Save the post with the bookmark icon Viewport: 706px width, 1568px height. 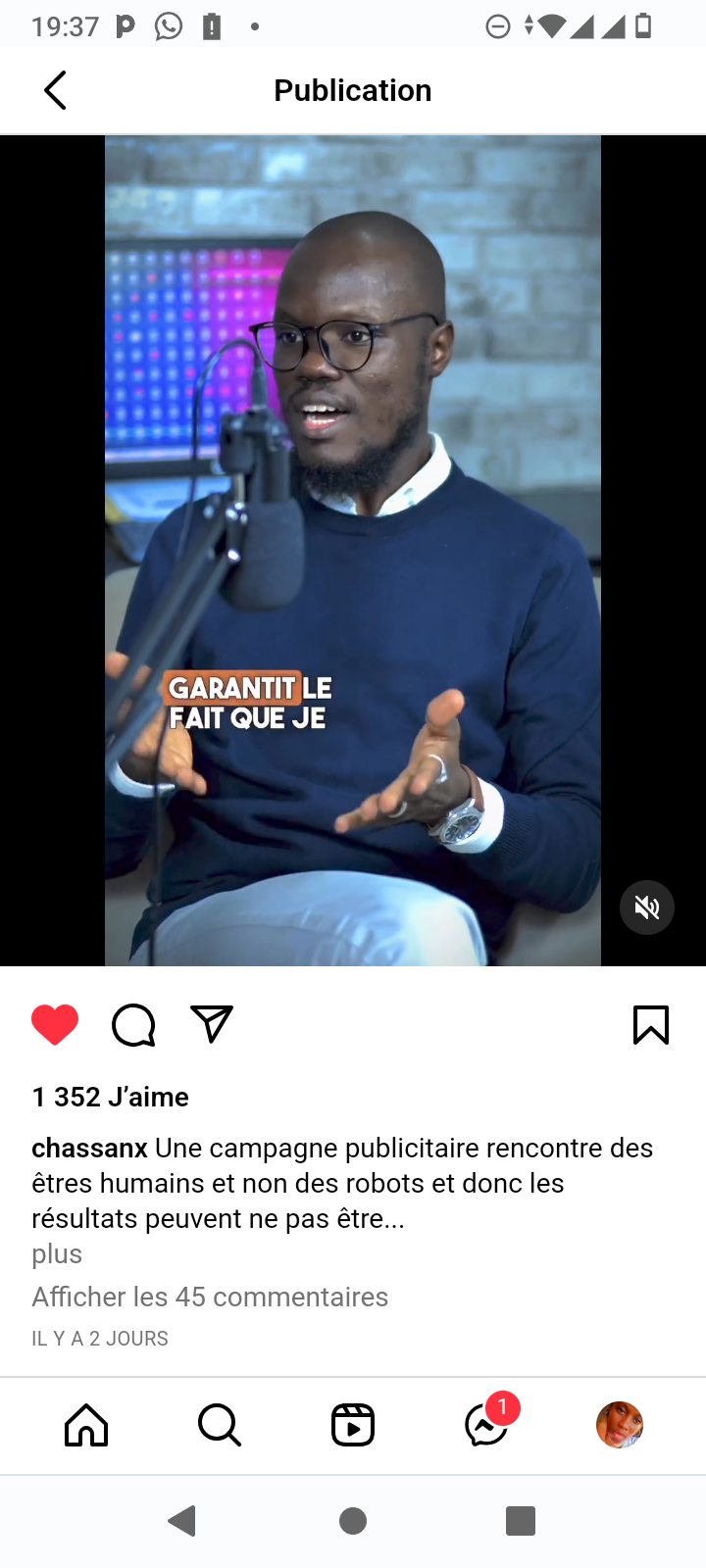[x=651, y=1025]
